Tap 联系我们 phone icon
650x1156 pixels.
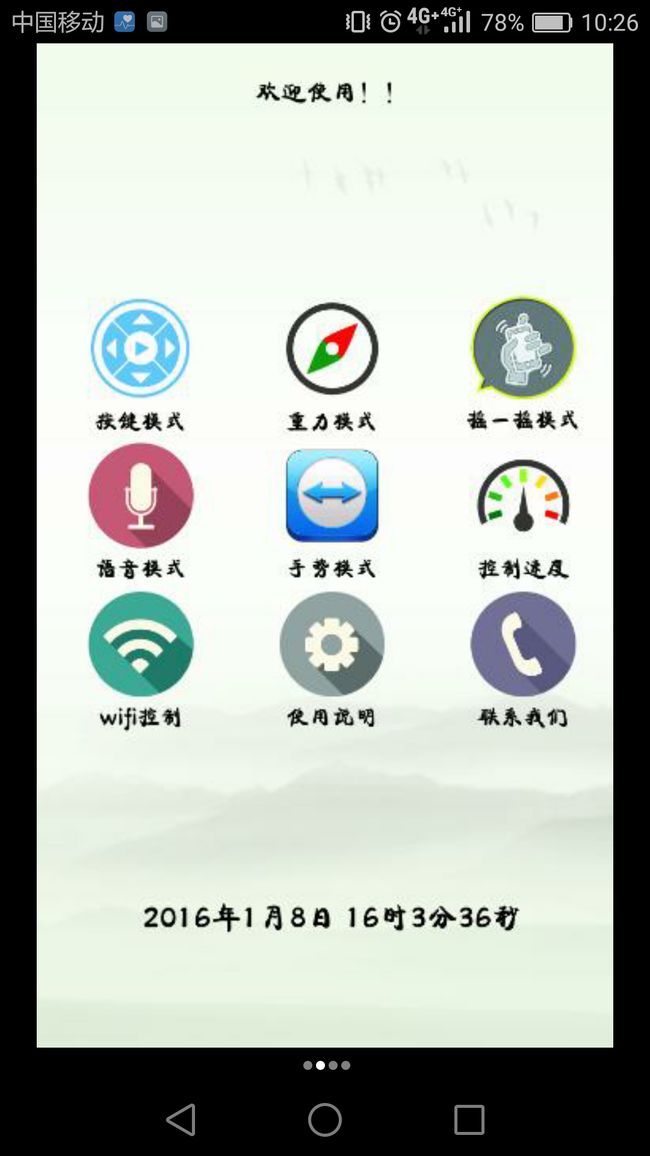point(523,644)
